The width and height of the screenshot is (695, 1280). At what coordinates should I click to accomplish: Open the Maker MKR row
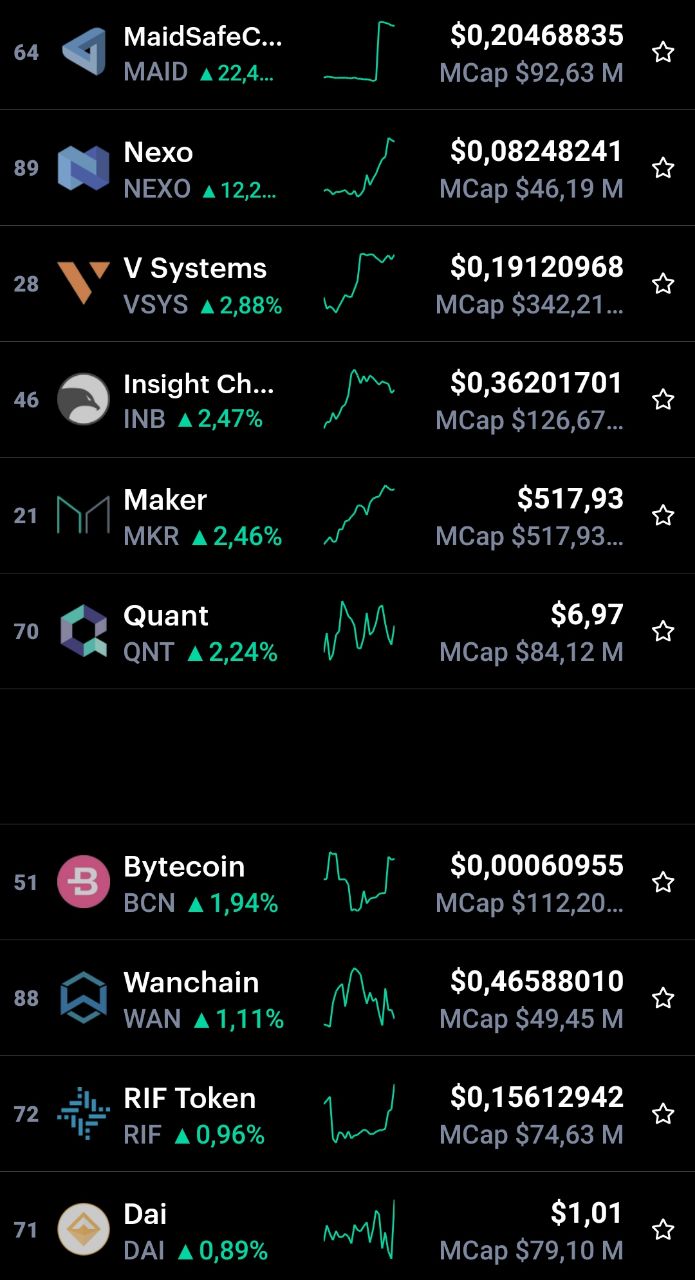point(347,516)
